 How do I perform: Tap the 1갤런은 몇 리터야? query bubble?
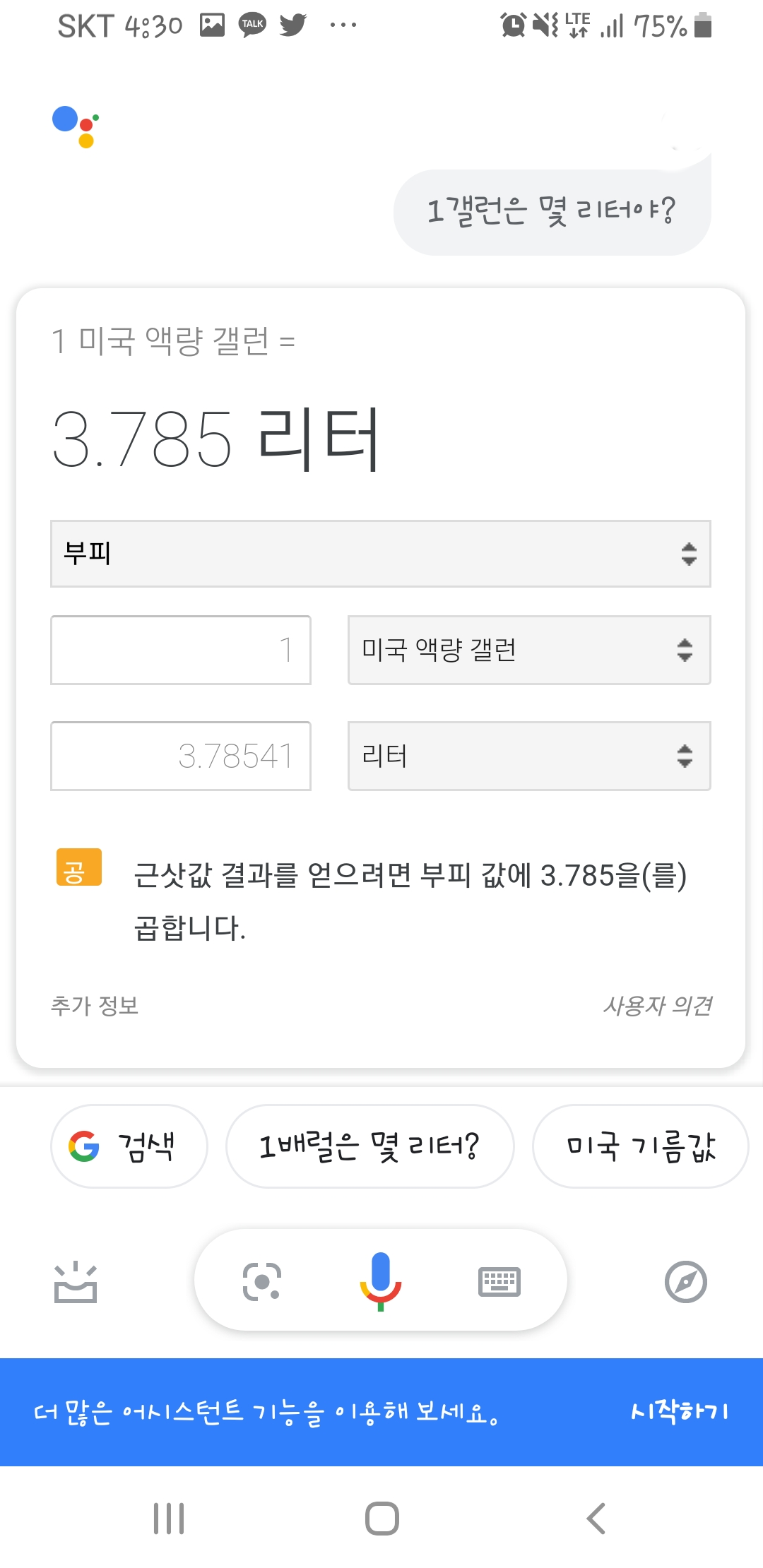point(552,212)
